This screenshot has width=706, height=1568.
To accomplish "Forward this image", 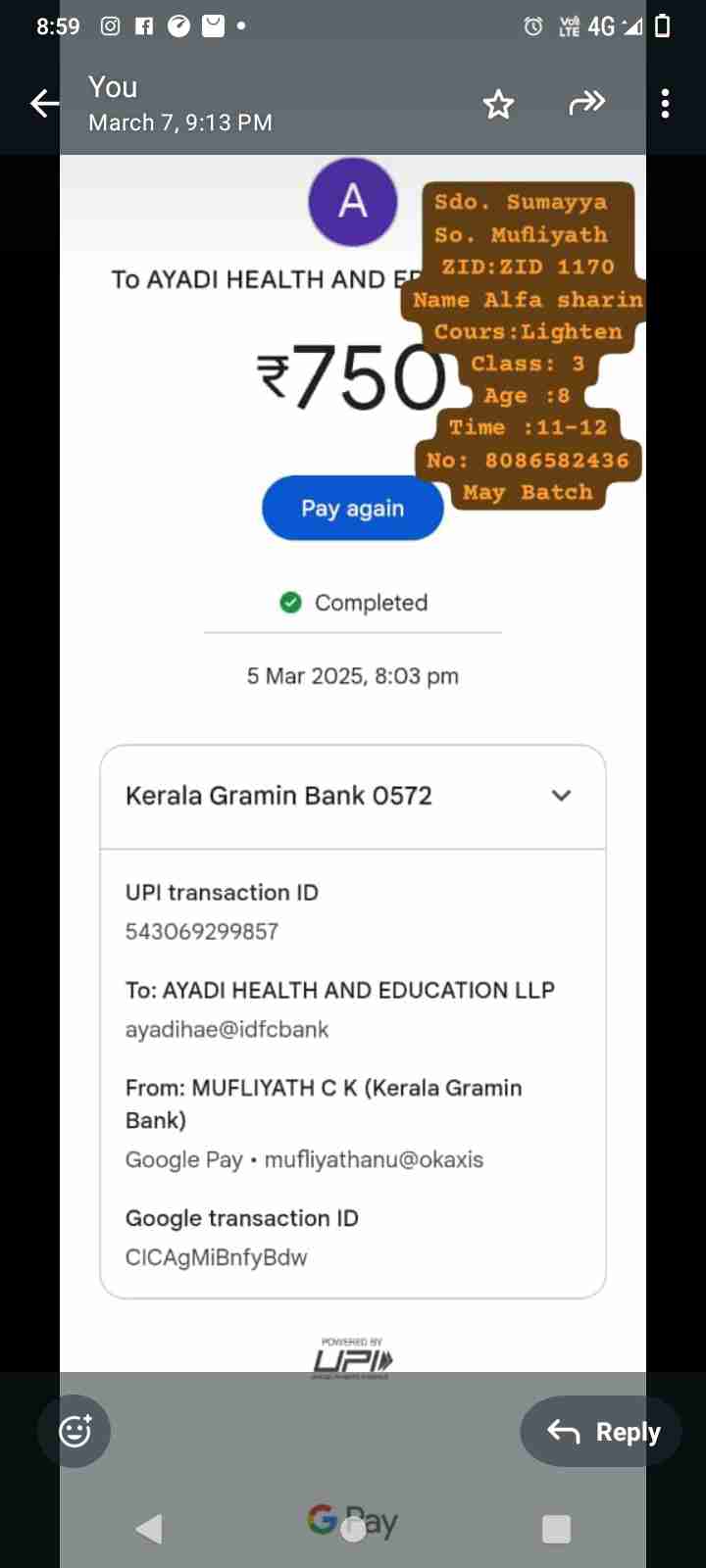I will [x=586, y=102].
